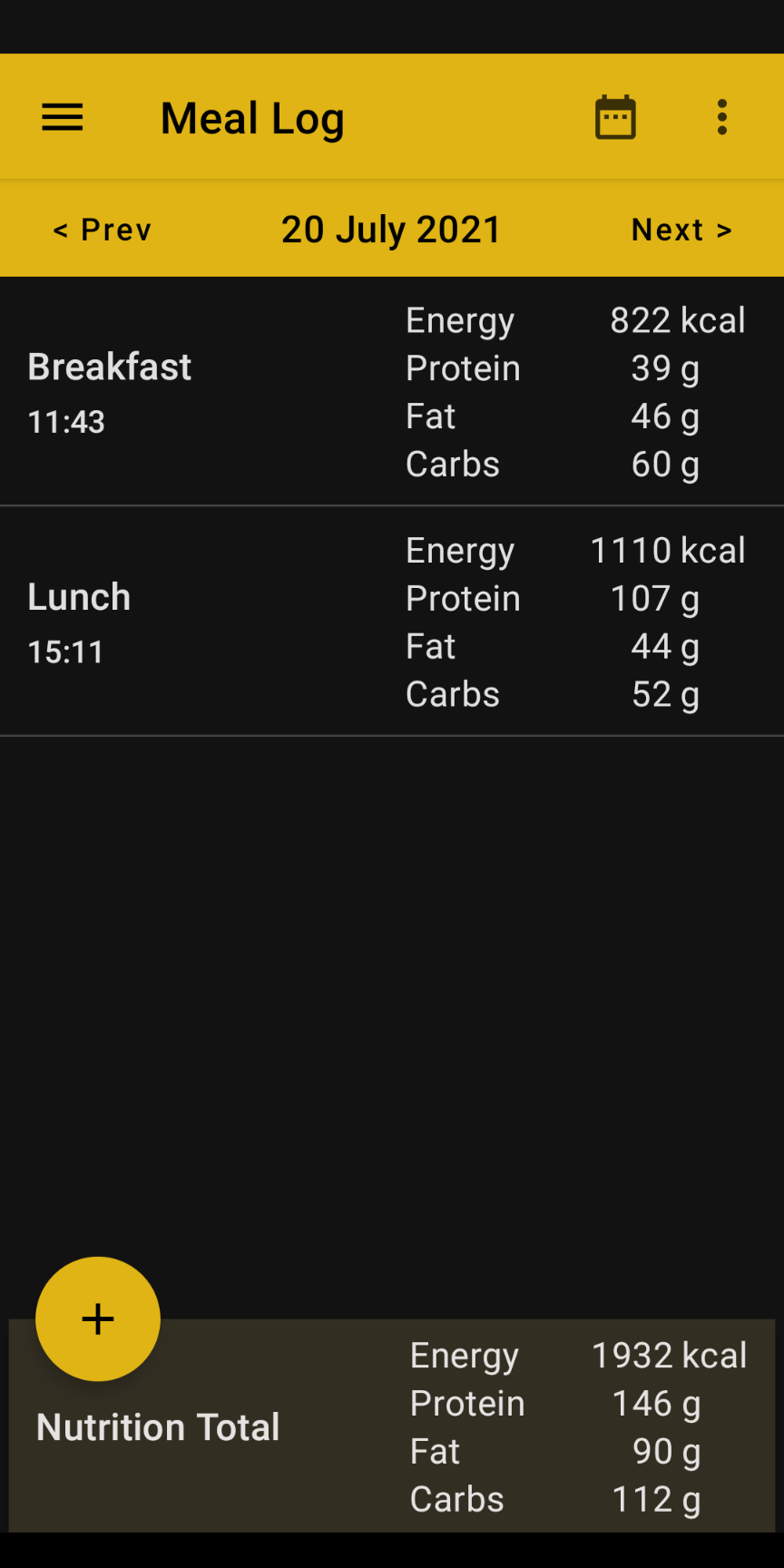
Task: Add a new meal with plus button
Action: point(98,1318)
